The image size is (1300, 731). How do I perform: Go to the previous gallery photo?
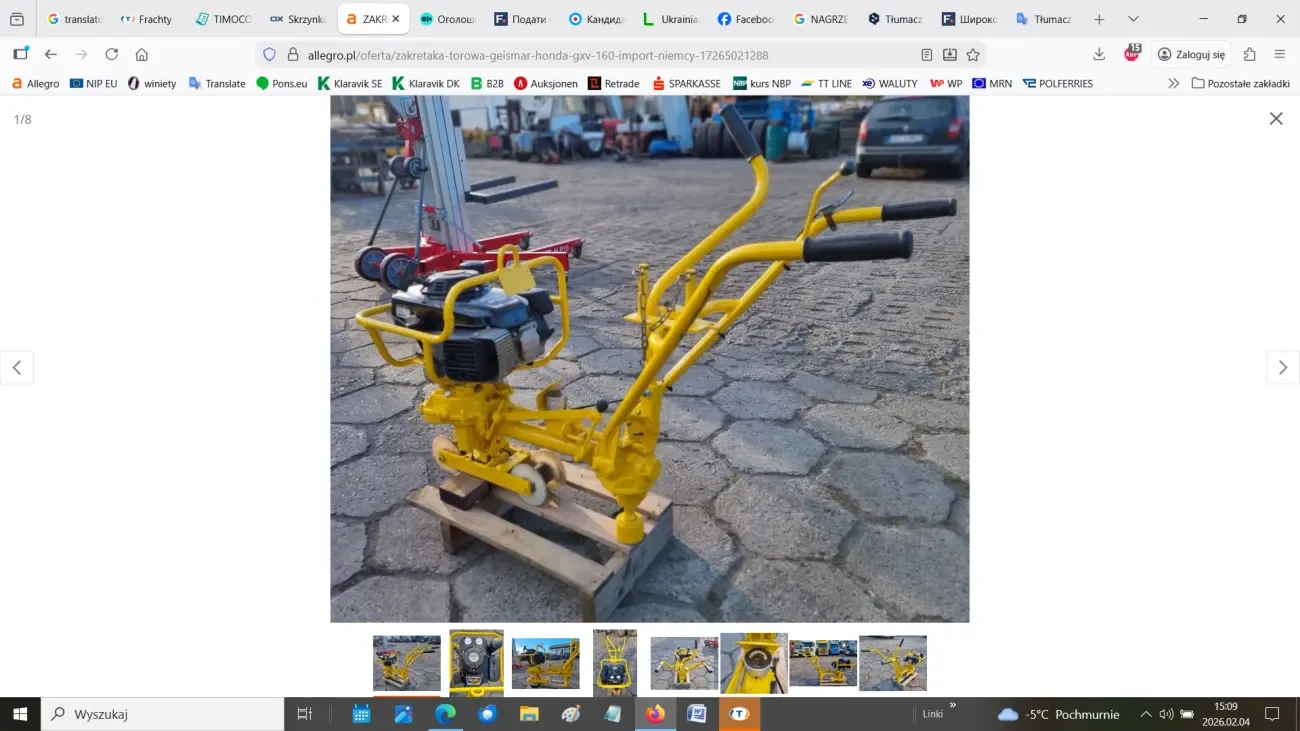tap(17, 368)
